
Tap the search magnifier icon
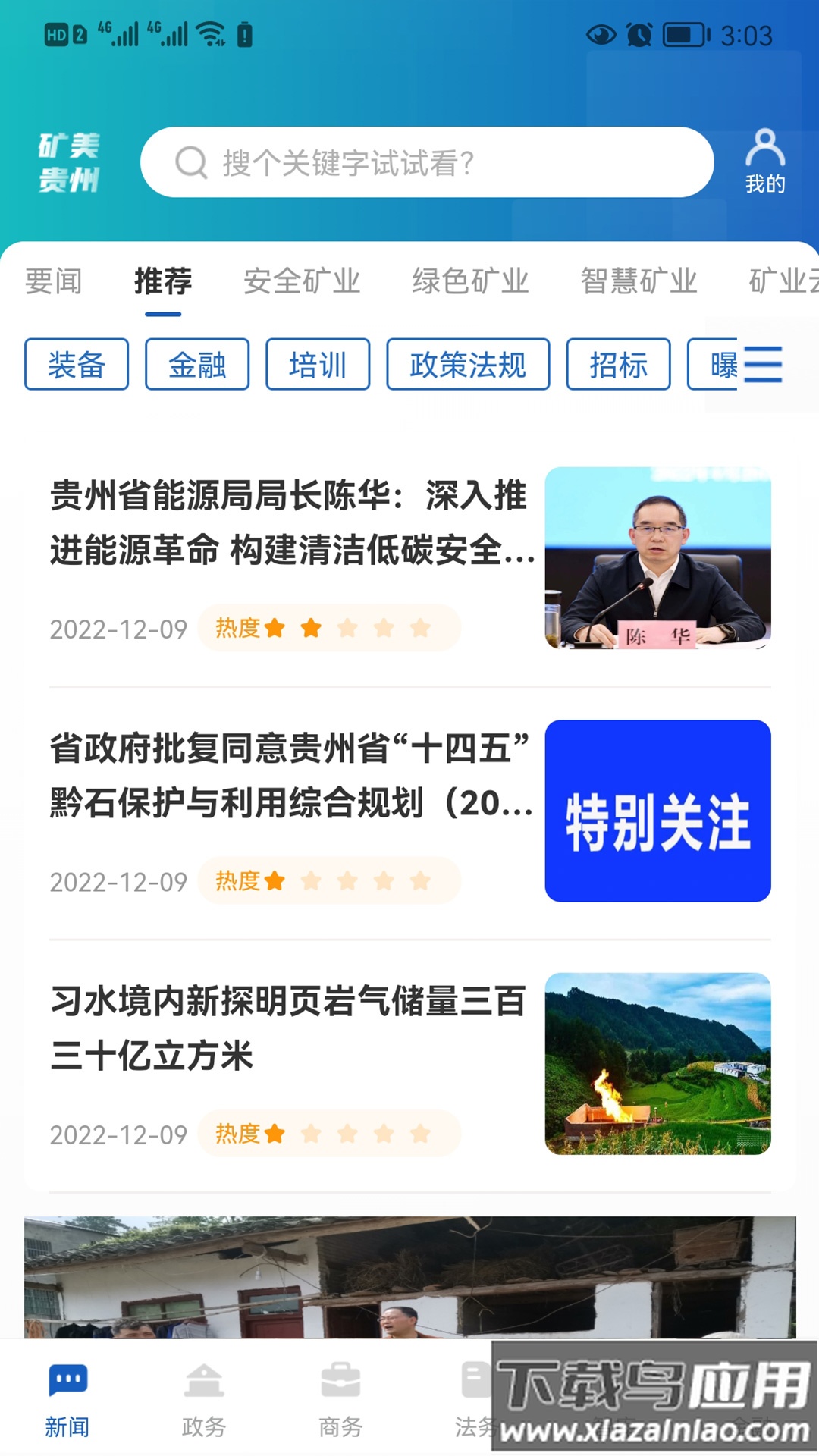point(190,162)
